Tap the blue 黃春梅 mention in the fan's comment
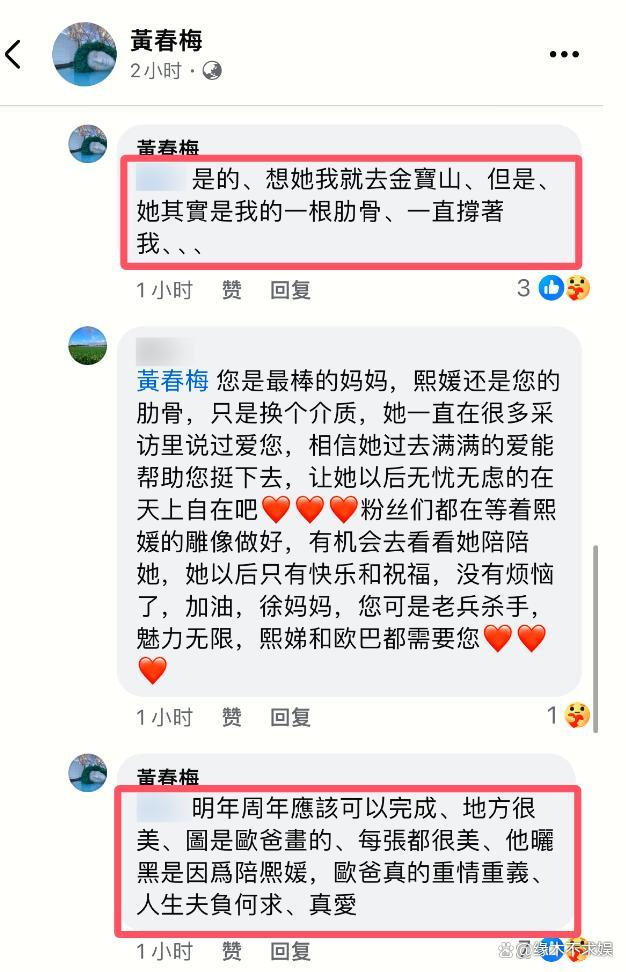This screenshot has width=626, height=972. click(171, 381)
